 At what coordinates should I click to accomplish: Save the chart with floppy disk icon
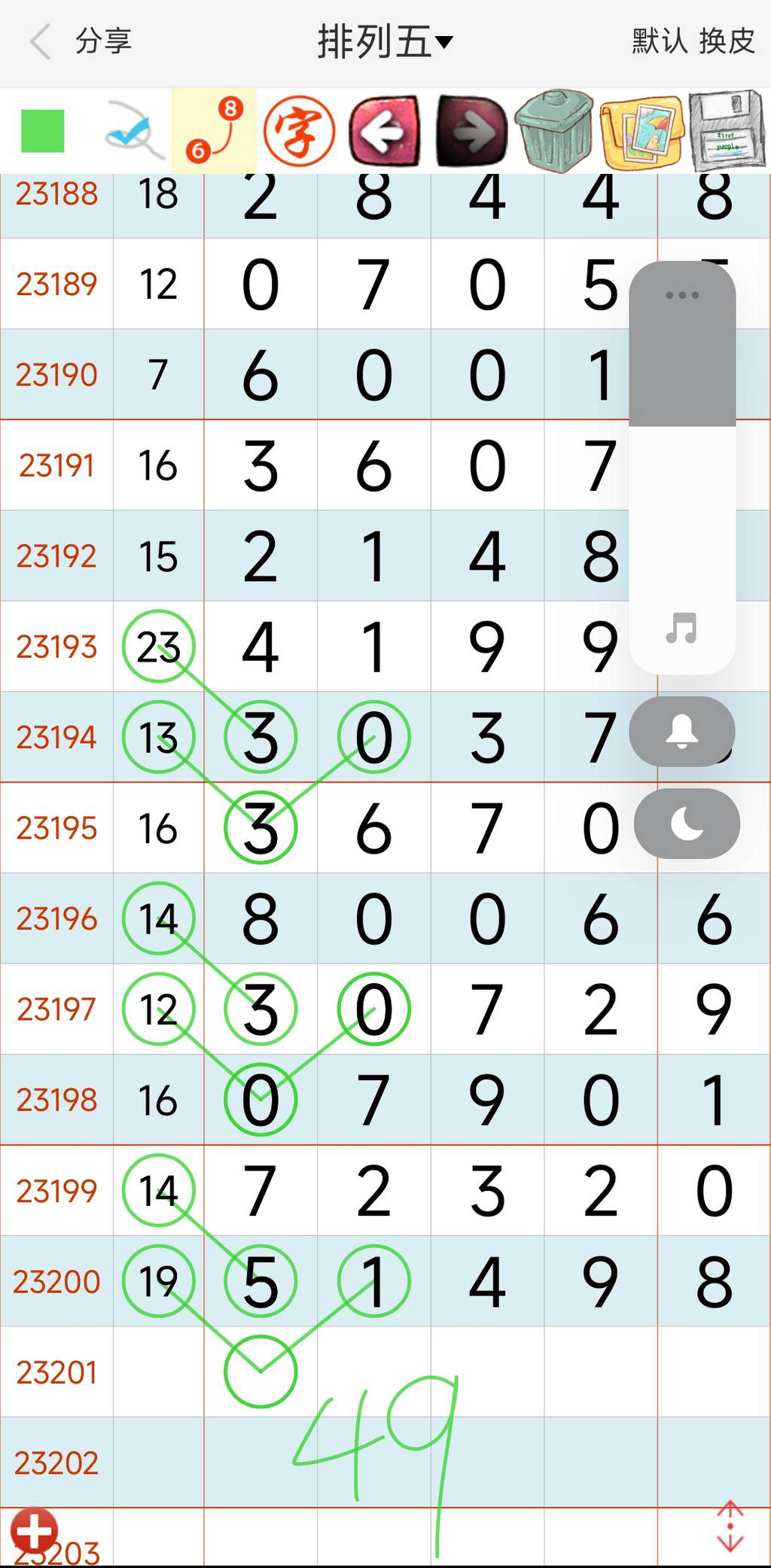tap(726, 131)
